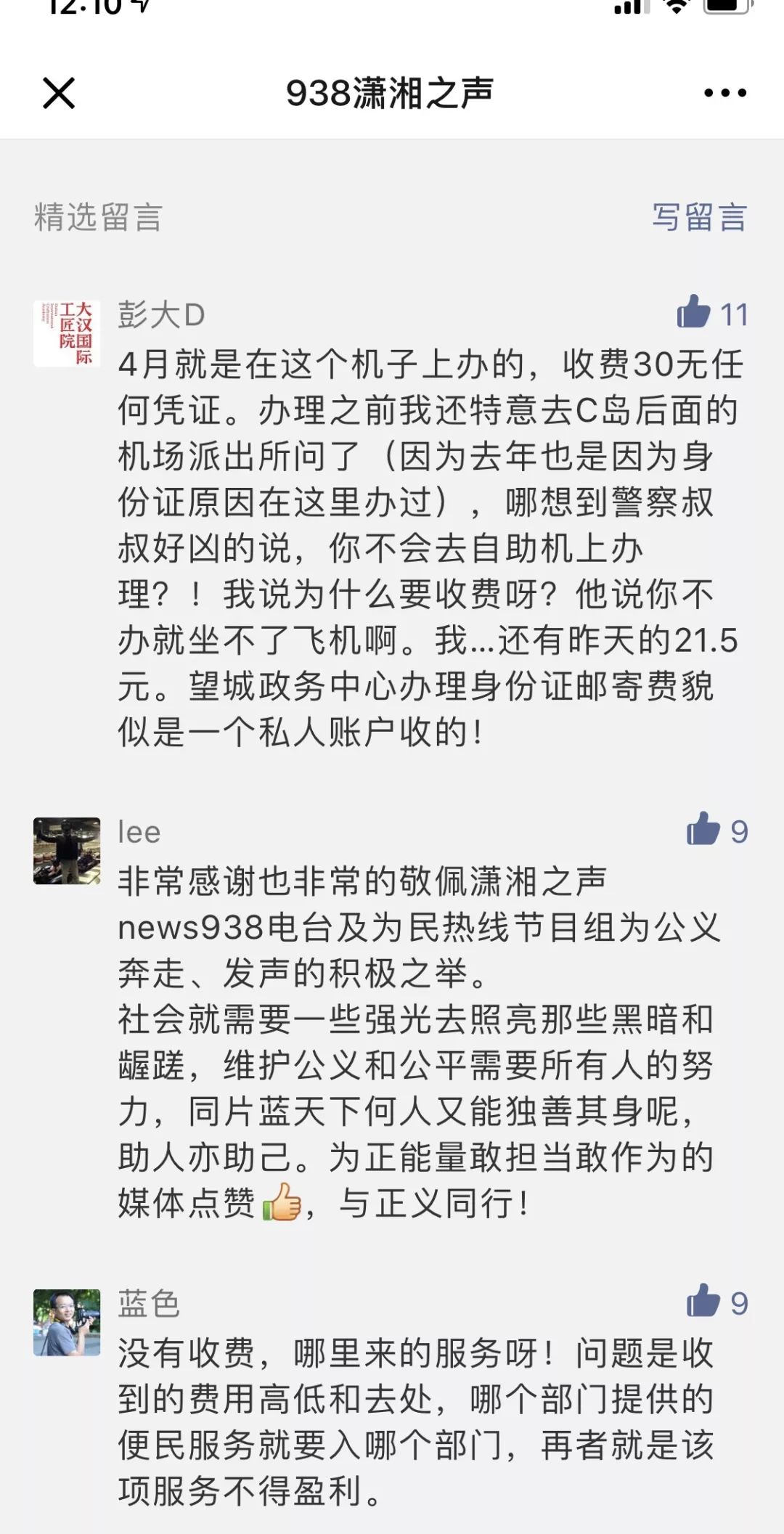Close the 938潇湘之声 article page
This screenshot has height=1534, width=784.
click(59, 93)
